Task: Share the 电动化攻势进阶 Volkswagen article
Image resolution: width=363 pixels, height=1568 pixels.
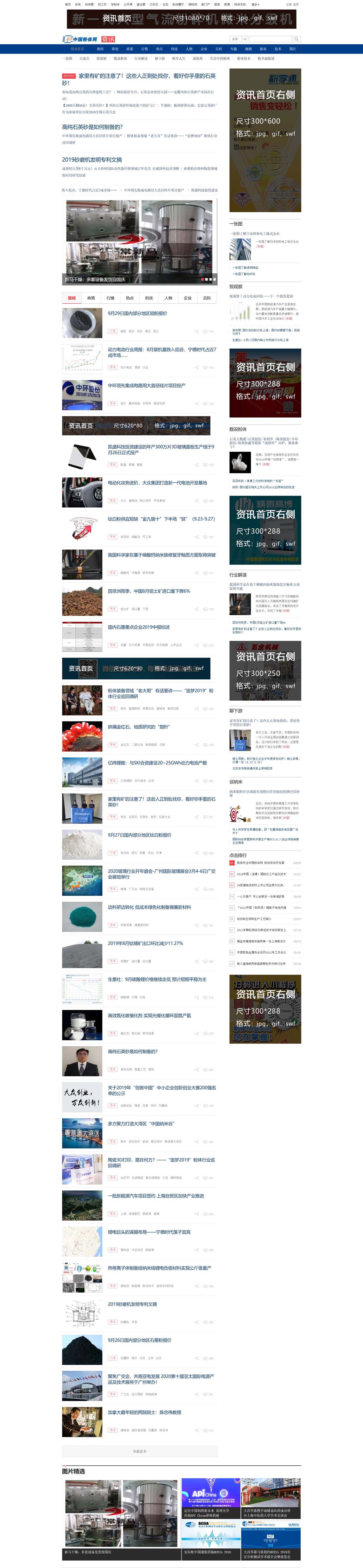Action: [x=196, y=500]
